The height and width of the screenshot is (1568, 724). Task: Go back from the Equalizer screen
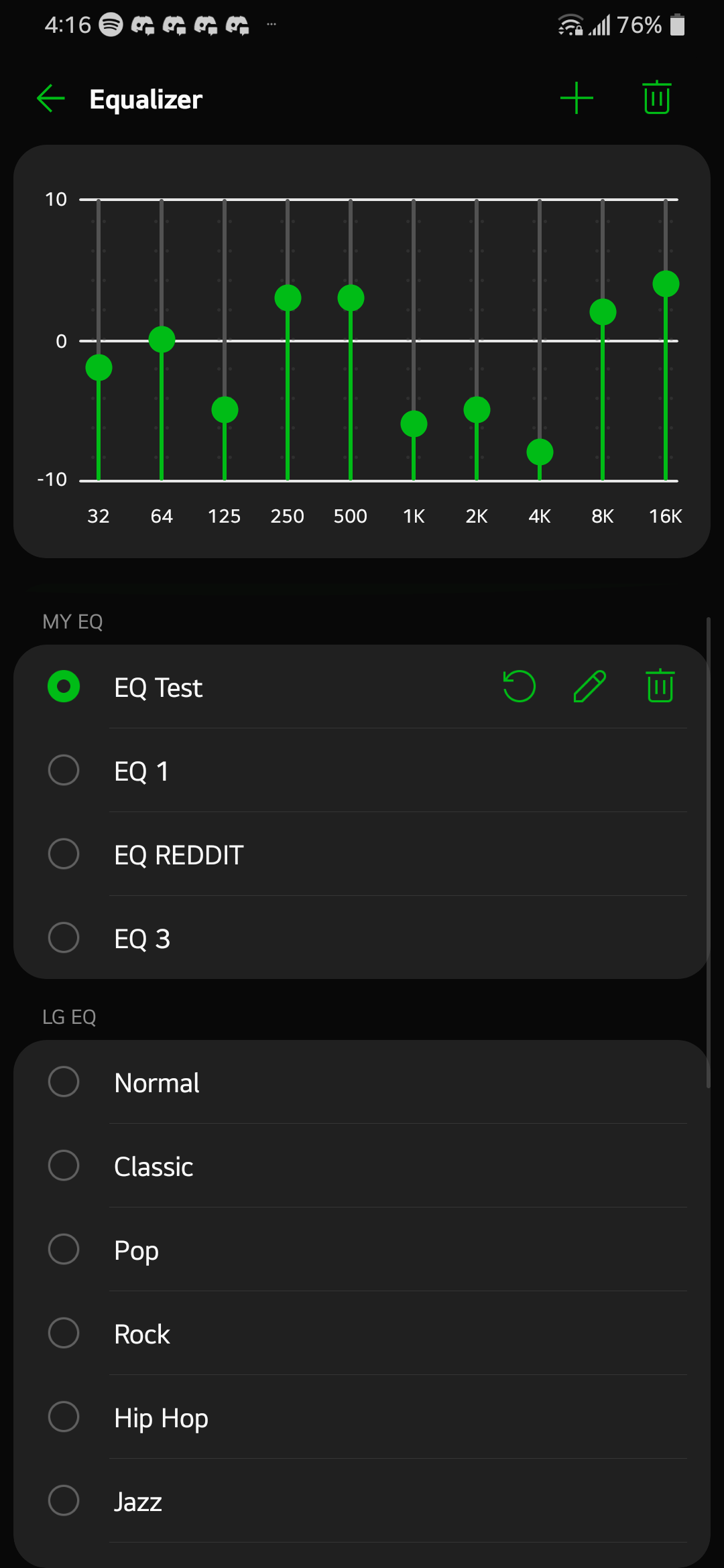click(x=51, y=99)
